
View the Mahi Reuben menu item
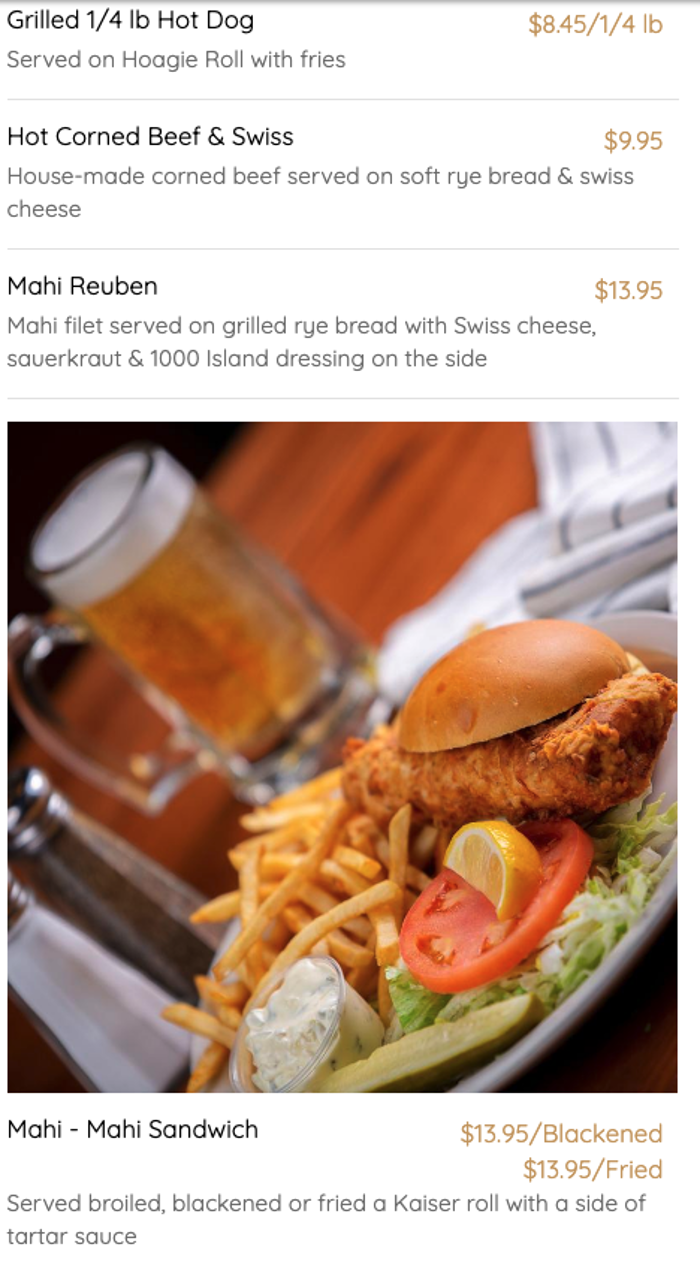click(x=82, y=287)
